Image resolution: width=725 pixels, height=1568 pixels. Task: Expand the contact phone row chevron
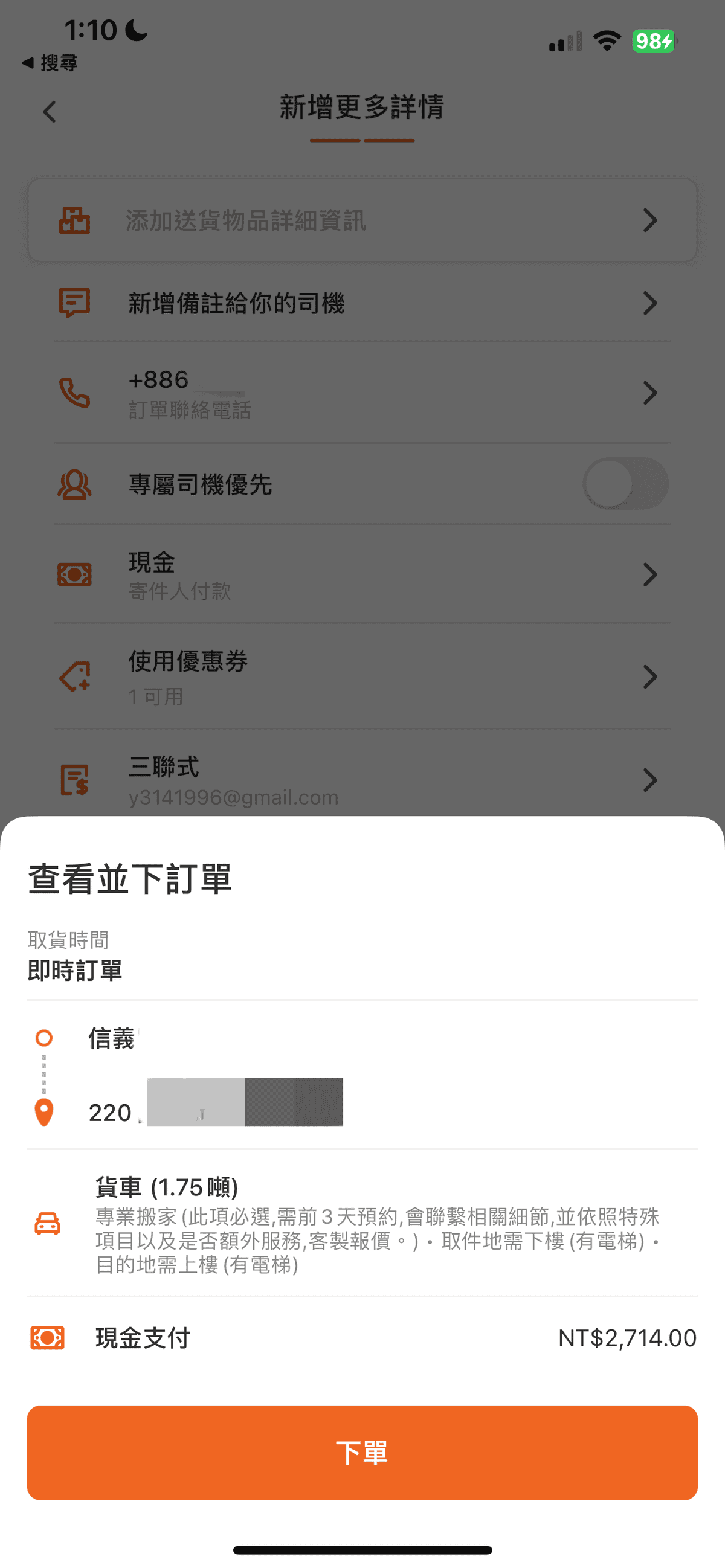point(651,393)
